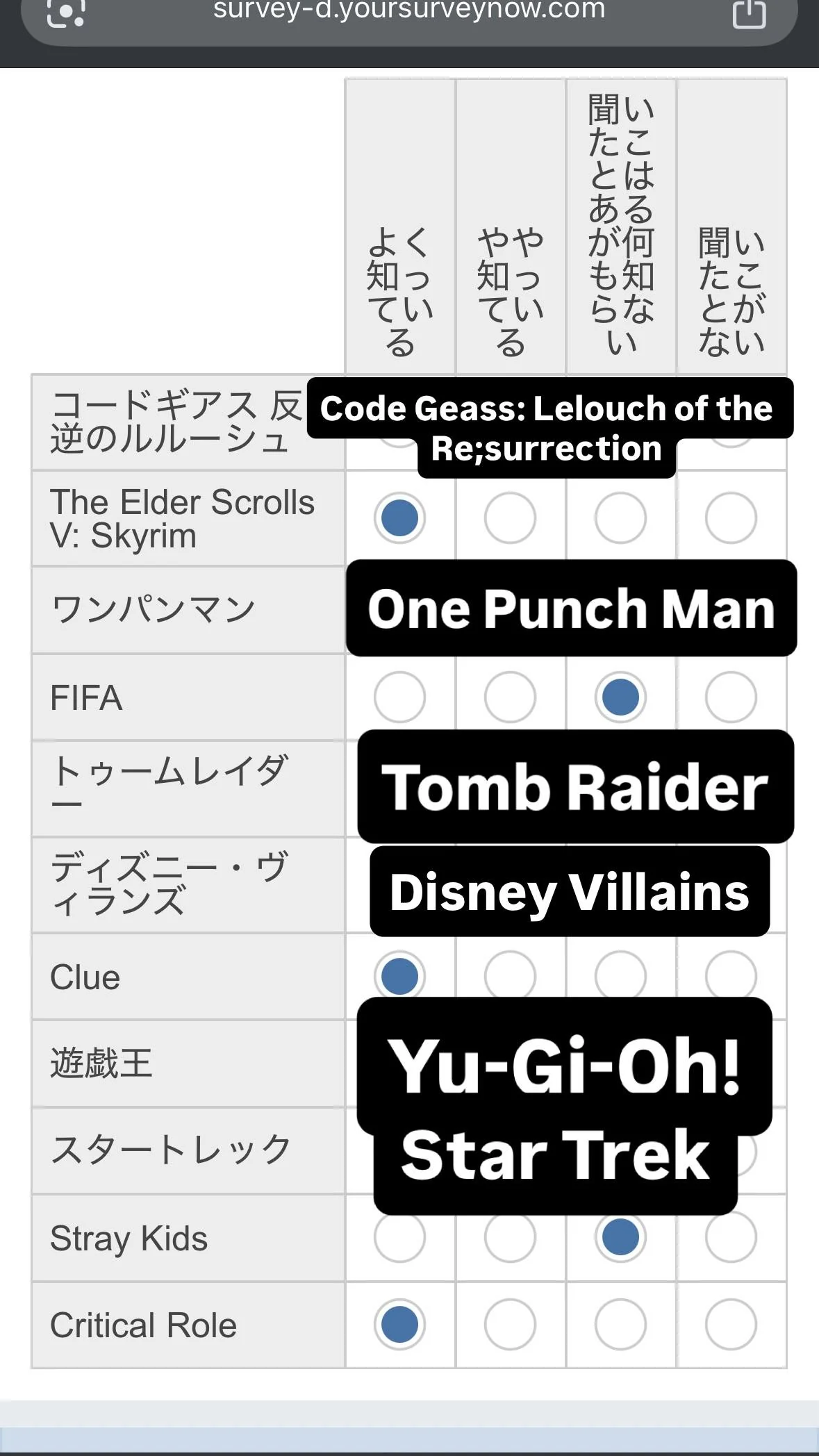This screenshot has height=1456, width=819.
Task: Choose やや知っている for Stray Kids
Action: pos(510,1237)
